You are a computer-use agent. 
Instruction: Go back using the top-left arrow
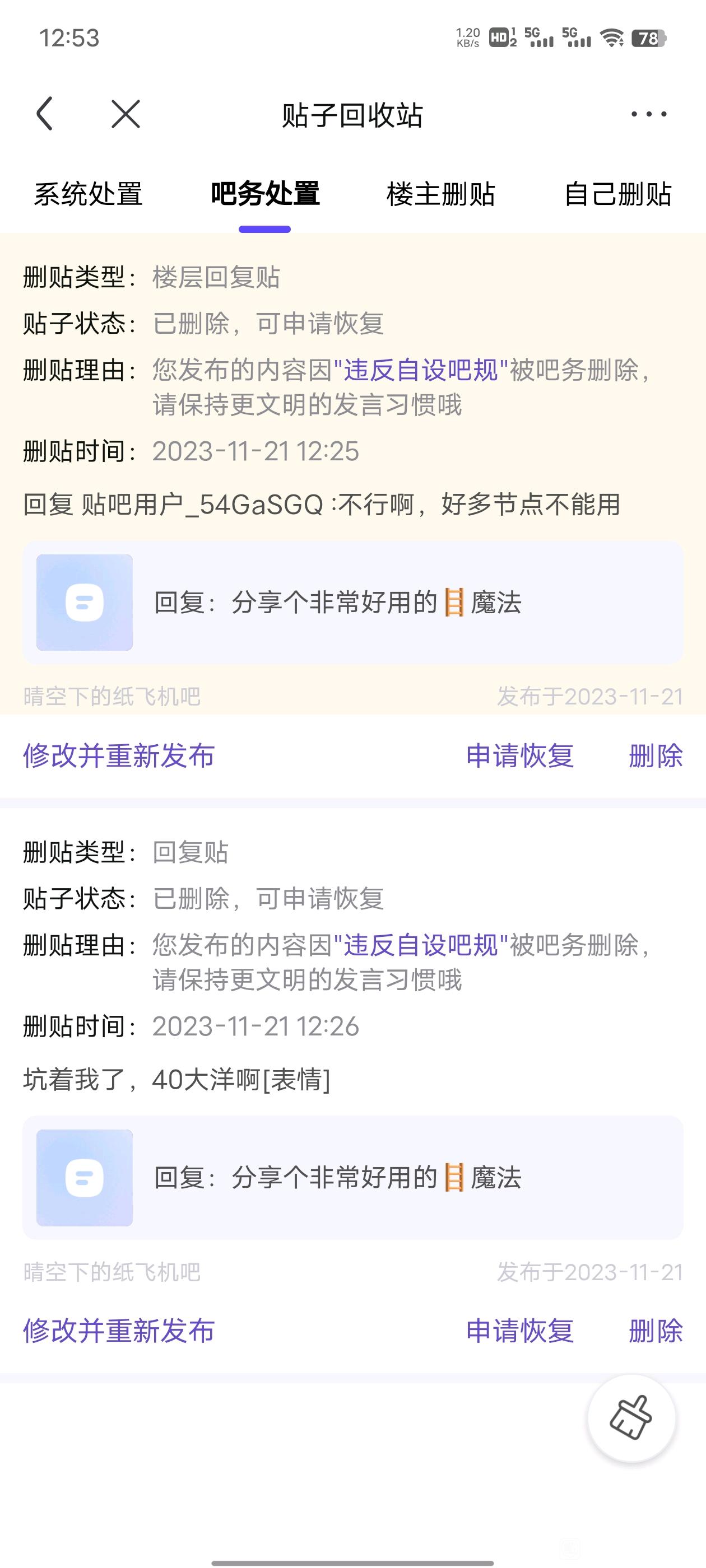tap(45, 114)
